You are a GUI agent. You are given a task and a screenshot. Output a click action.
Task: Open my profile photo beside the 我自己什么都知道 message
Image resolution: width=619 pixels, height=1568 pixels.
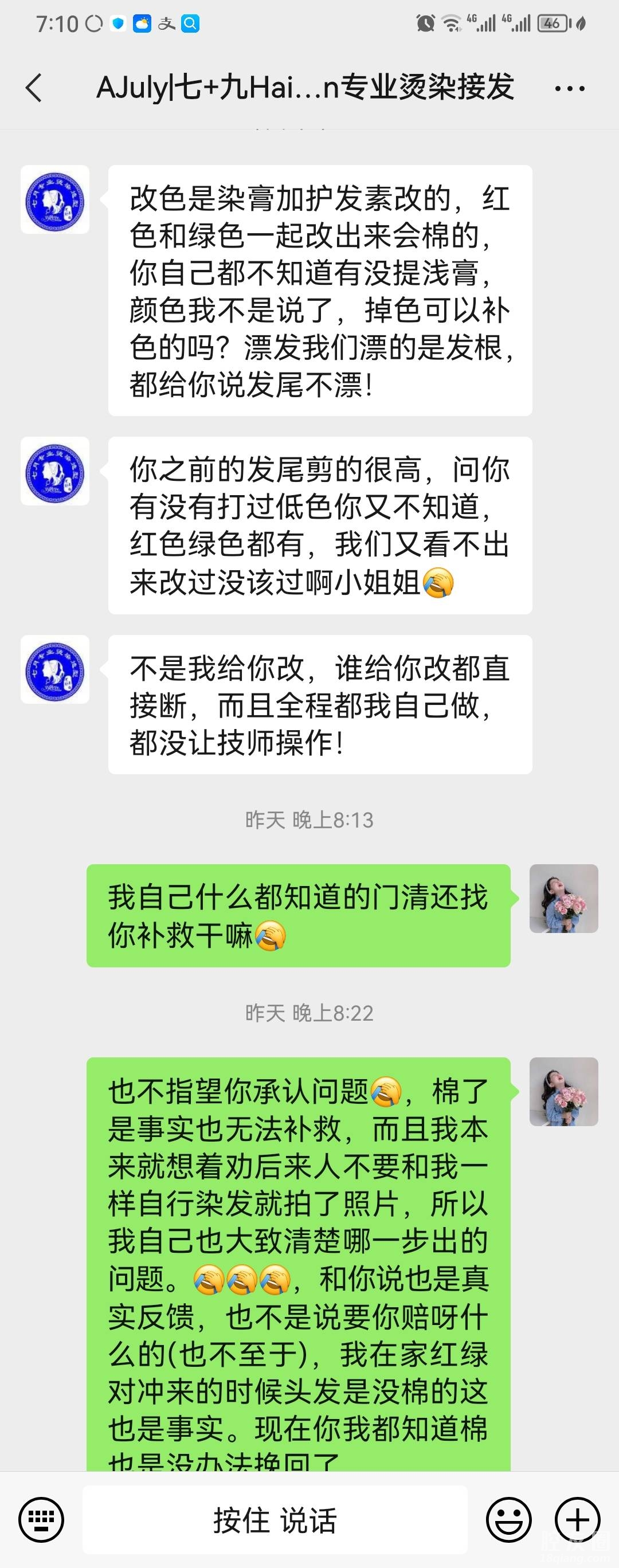pyautogui.click(x=563, y=899)
